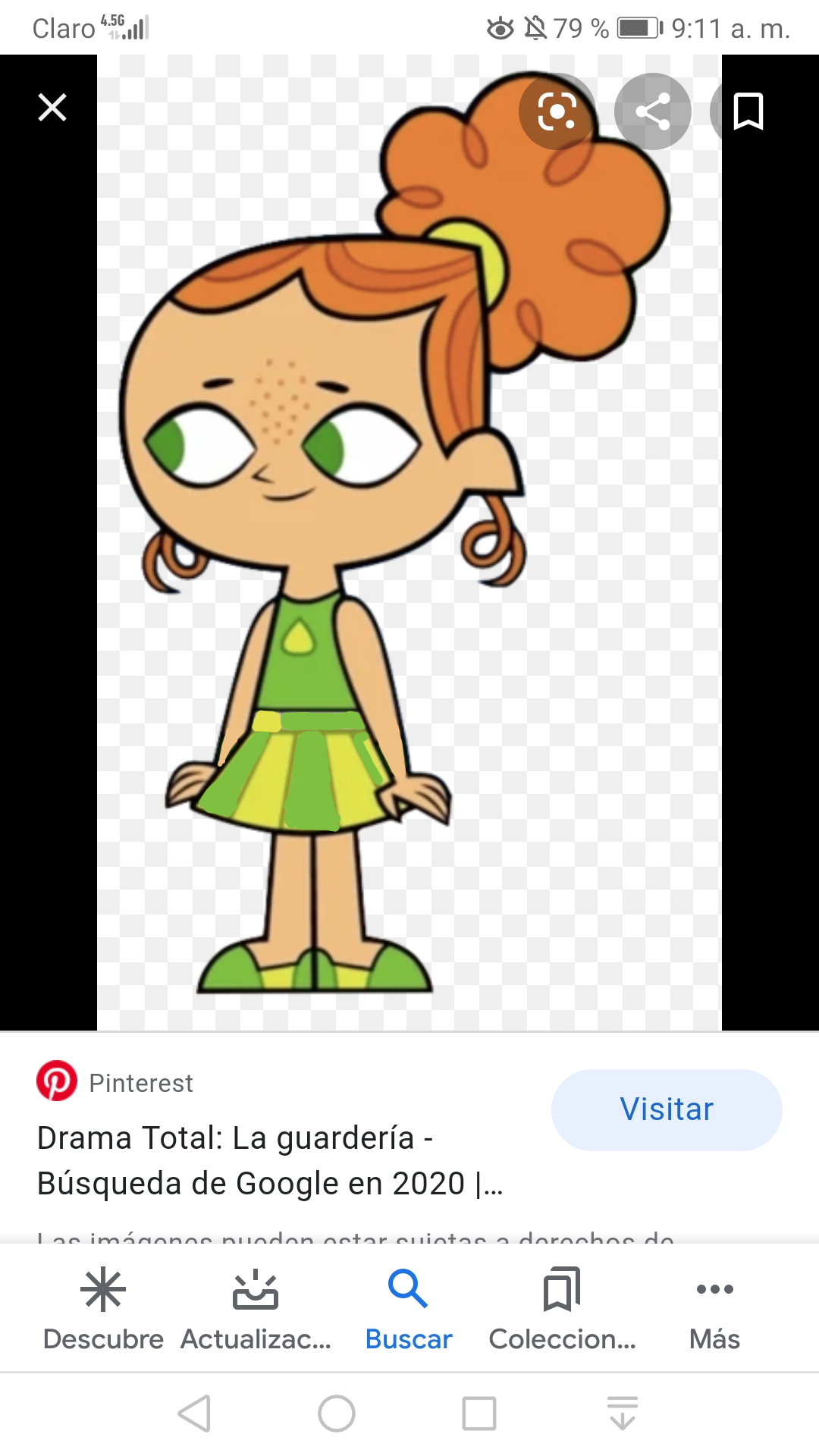
Task: Close the image viewer
Action: coord(52,108)
